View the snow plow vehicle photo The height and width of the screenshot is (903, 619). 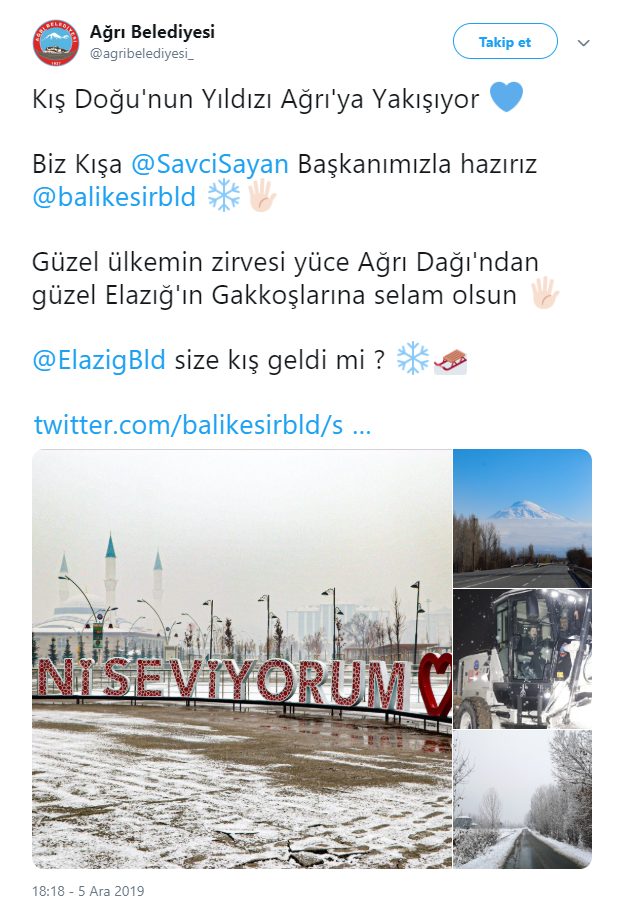(522, 659)
